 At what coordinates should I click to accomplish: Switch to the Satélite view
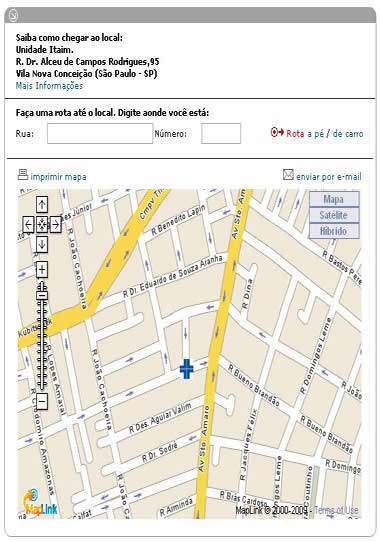(x=334, y=215)
